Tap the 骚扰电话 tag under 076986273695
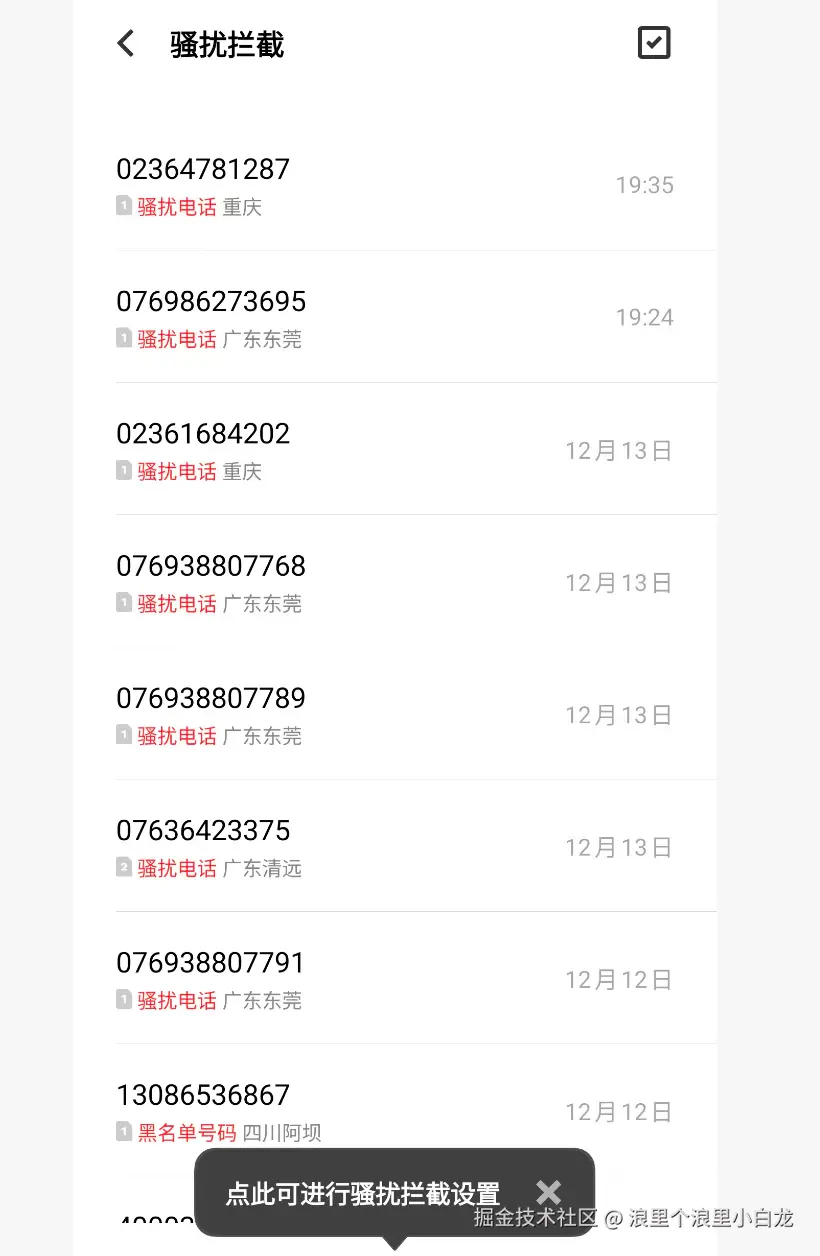 click(177, 339)
